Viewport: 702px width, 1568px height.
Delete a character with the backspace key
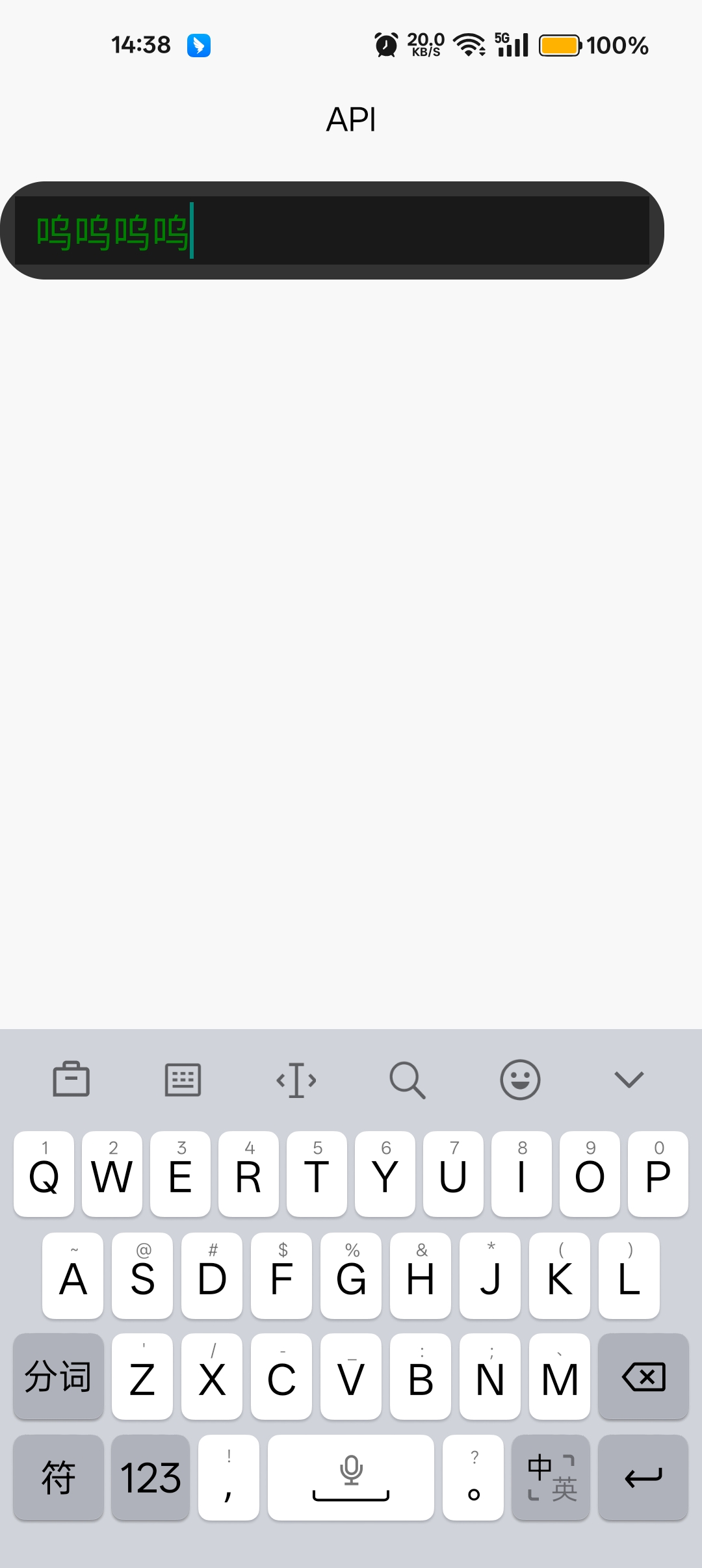tap(643, 1376)
